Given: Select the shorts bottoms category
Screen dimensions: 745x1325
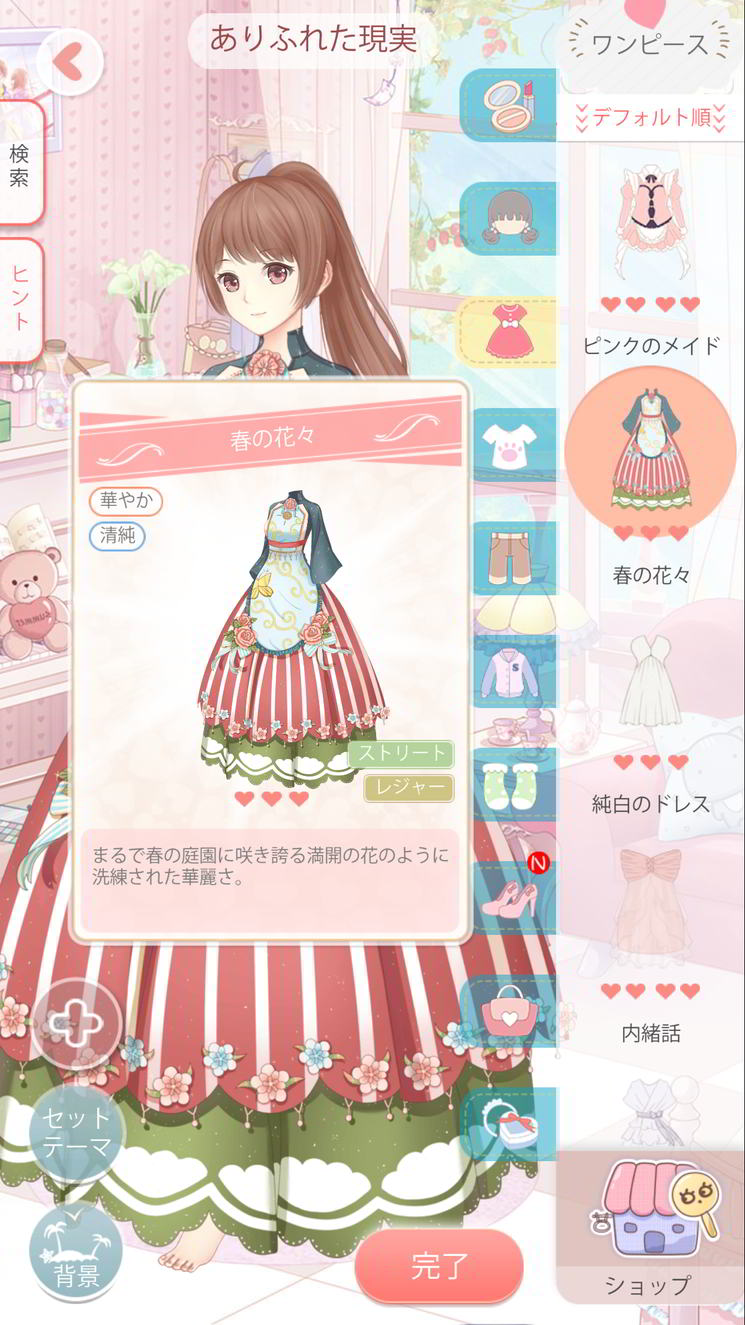Looking at the screenshot, I should (509, 557).
